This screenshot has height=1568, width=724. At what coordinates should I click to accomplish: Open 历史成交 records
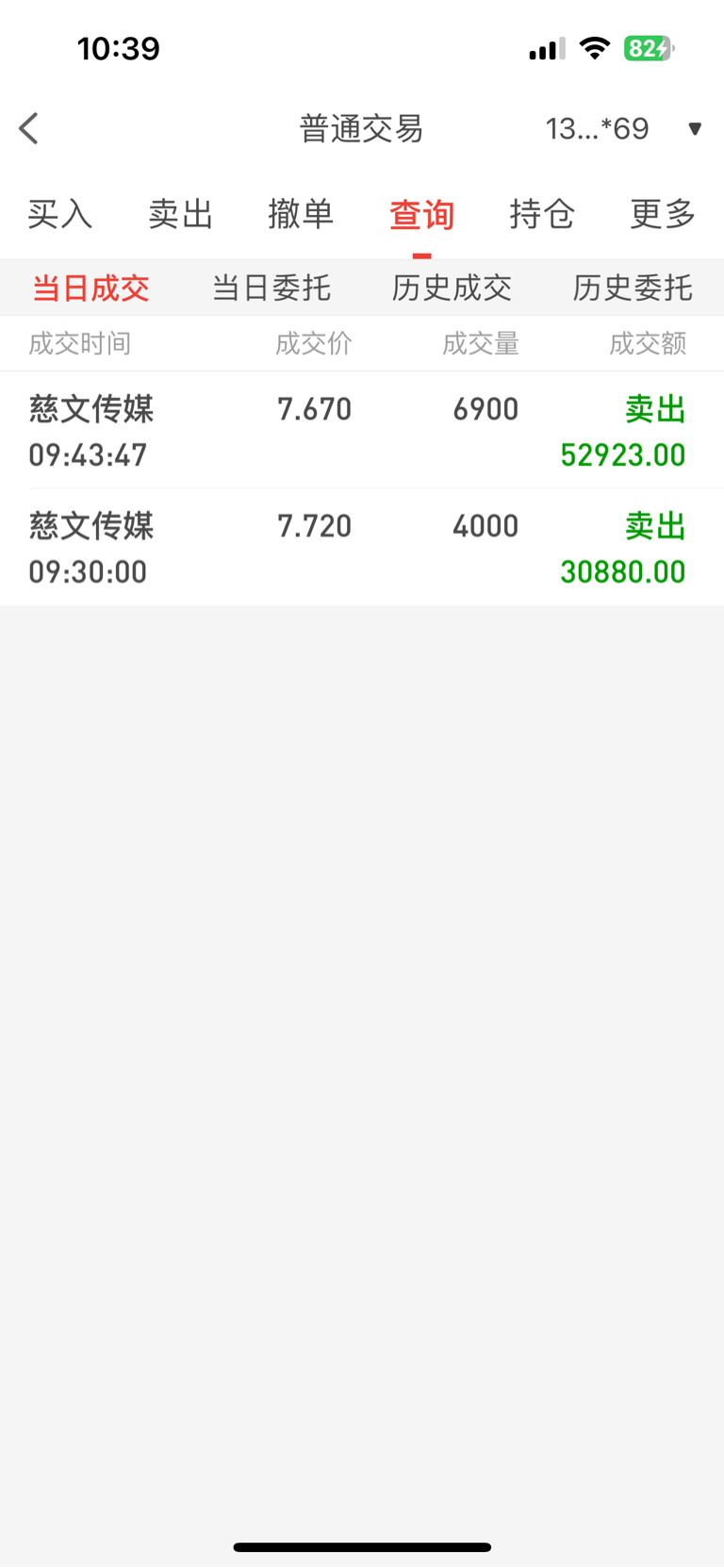coord(452,288)
